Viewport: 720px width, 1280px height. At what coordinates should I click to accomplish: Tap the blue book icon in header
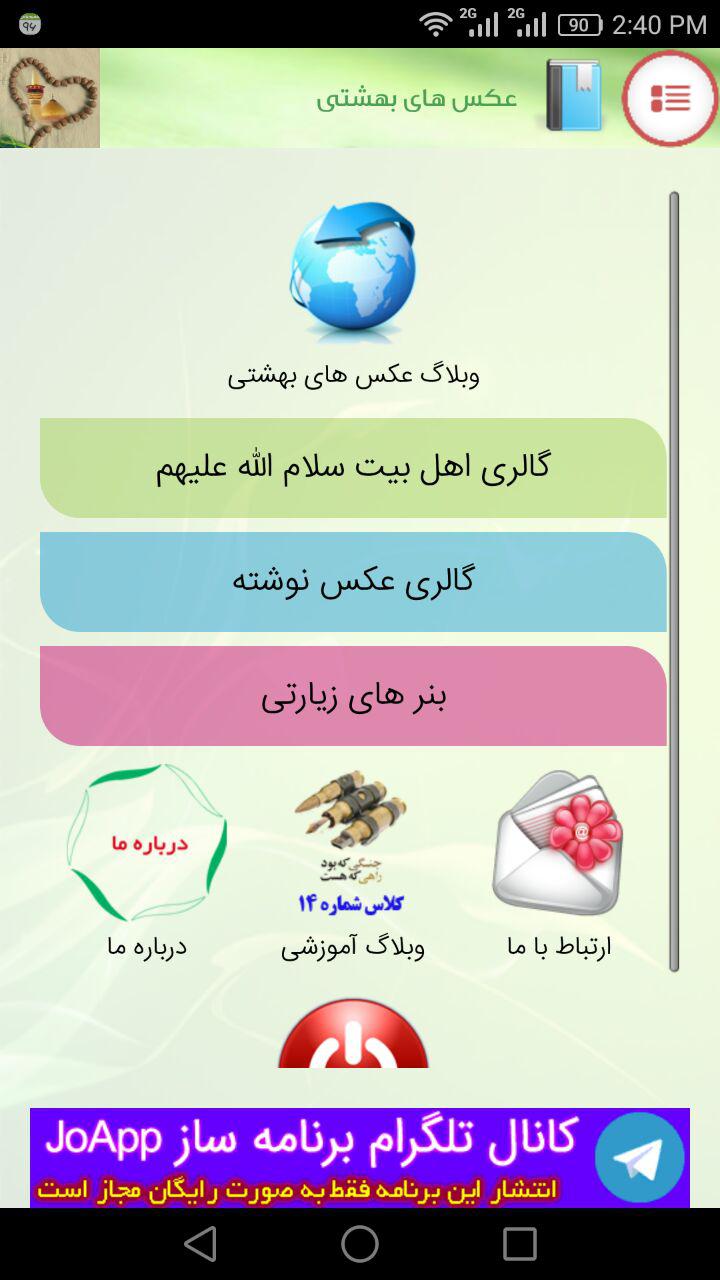(x=574, y=96)
